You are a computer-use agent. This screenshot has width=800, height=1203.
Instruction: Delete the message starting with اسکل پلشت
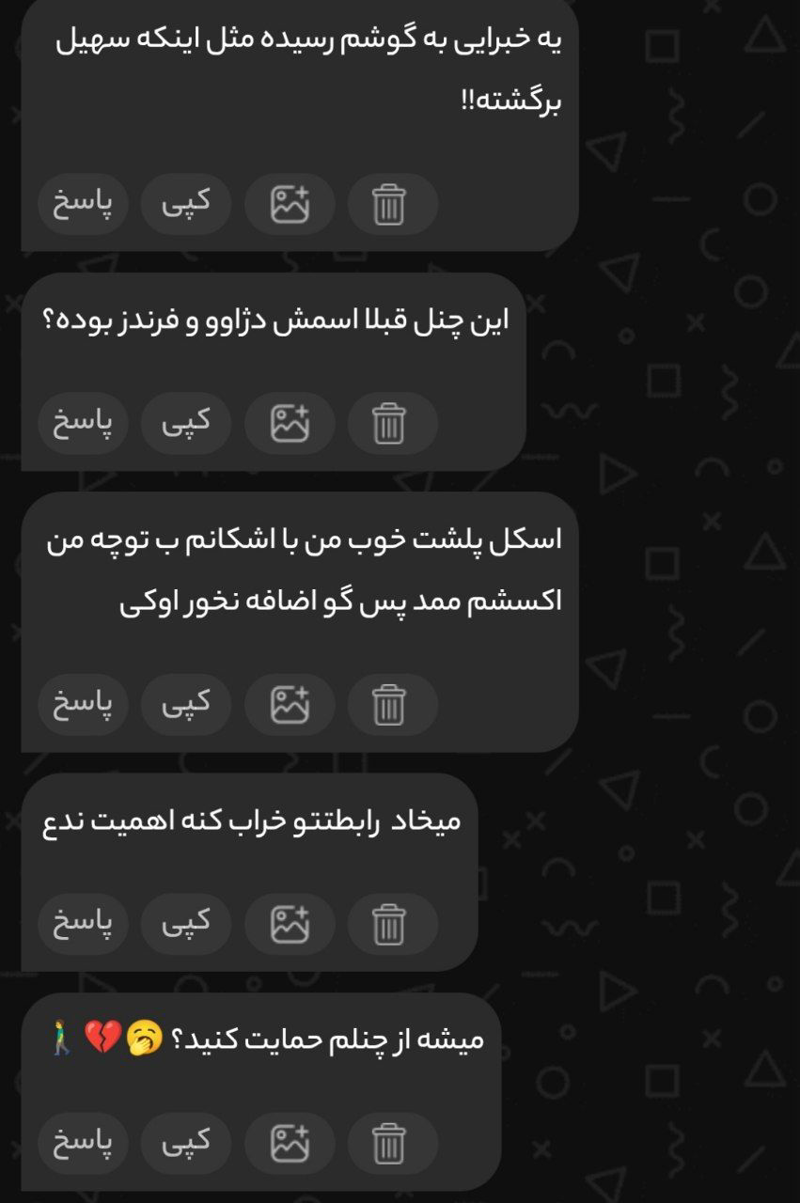pyautogui.click(x=391, y=705)
